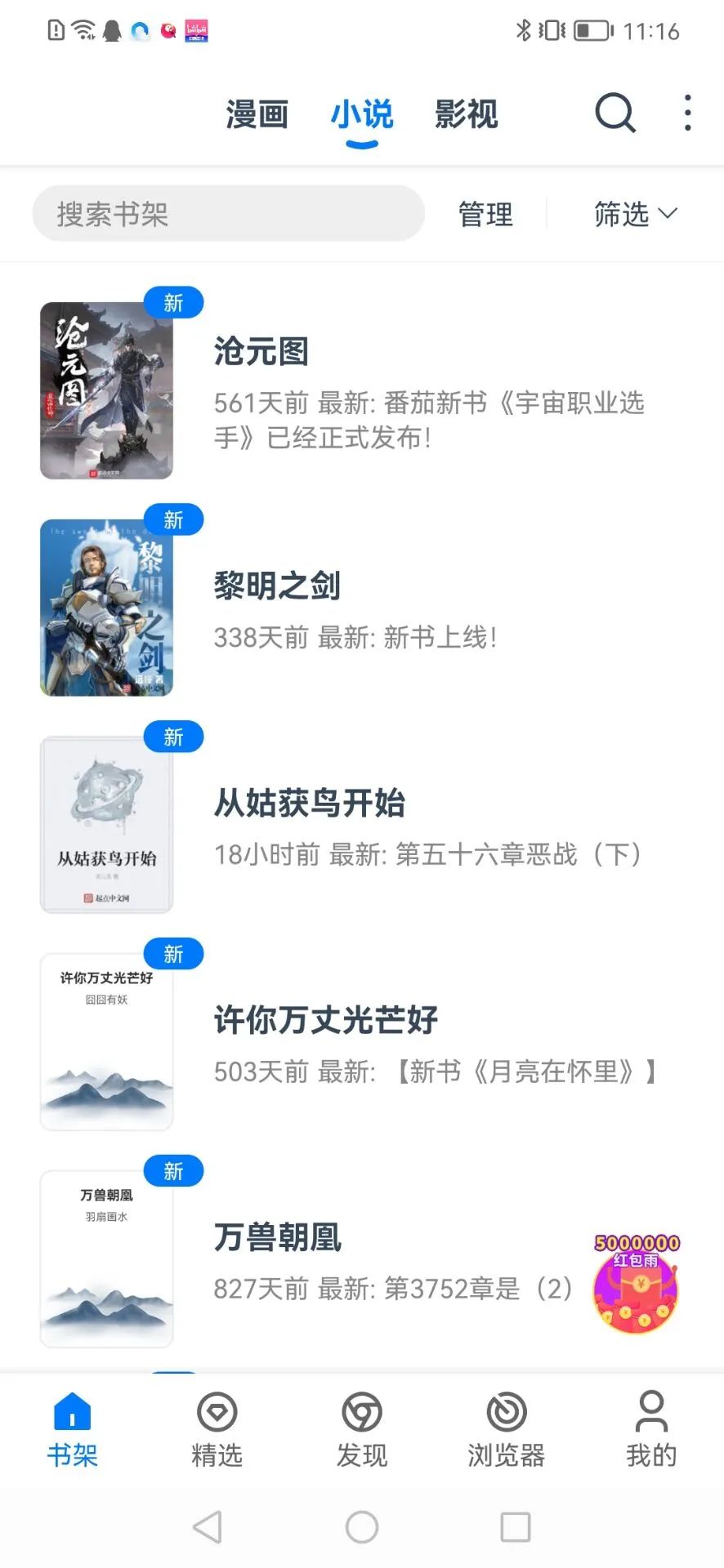Open the 发现 bottom tab

[x=361, y=1429]
